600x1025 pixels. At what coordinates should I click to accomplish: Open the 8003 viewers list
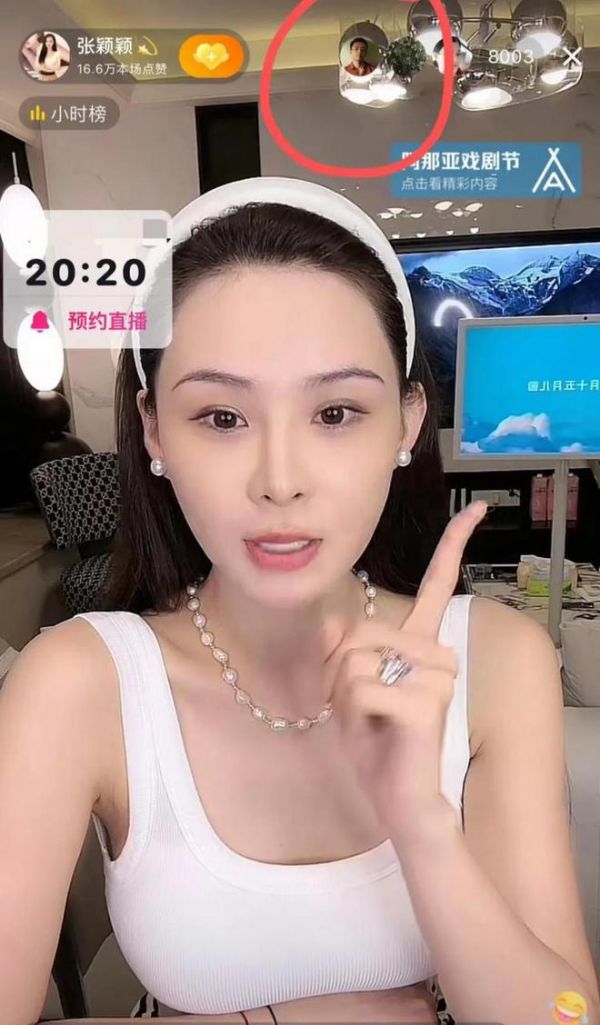(510, 57)
